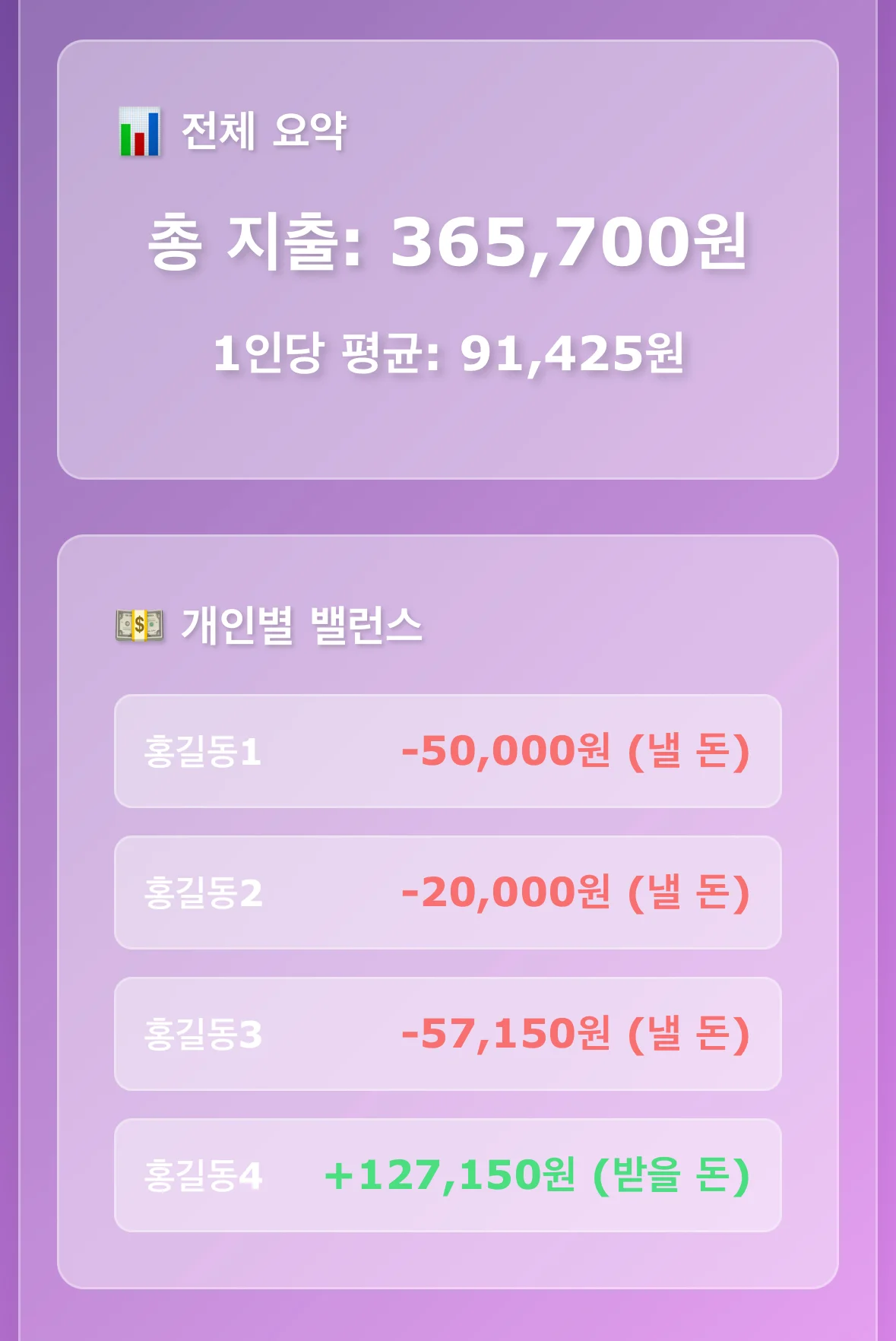Click the money stack icon beside 개인별 밸런스

(x=139, y=625)
